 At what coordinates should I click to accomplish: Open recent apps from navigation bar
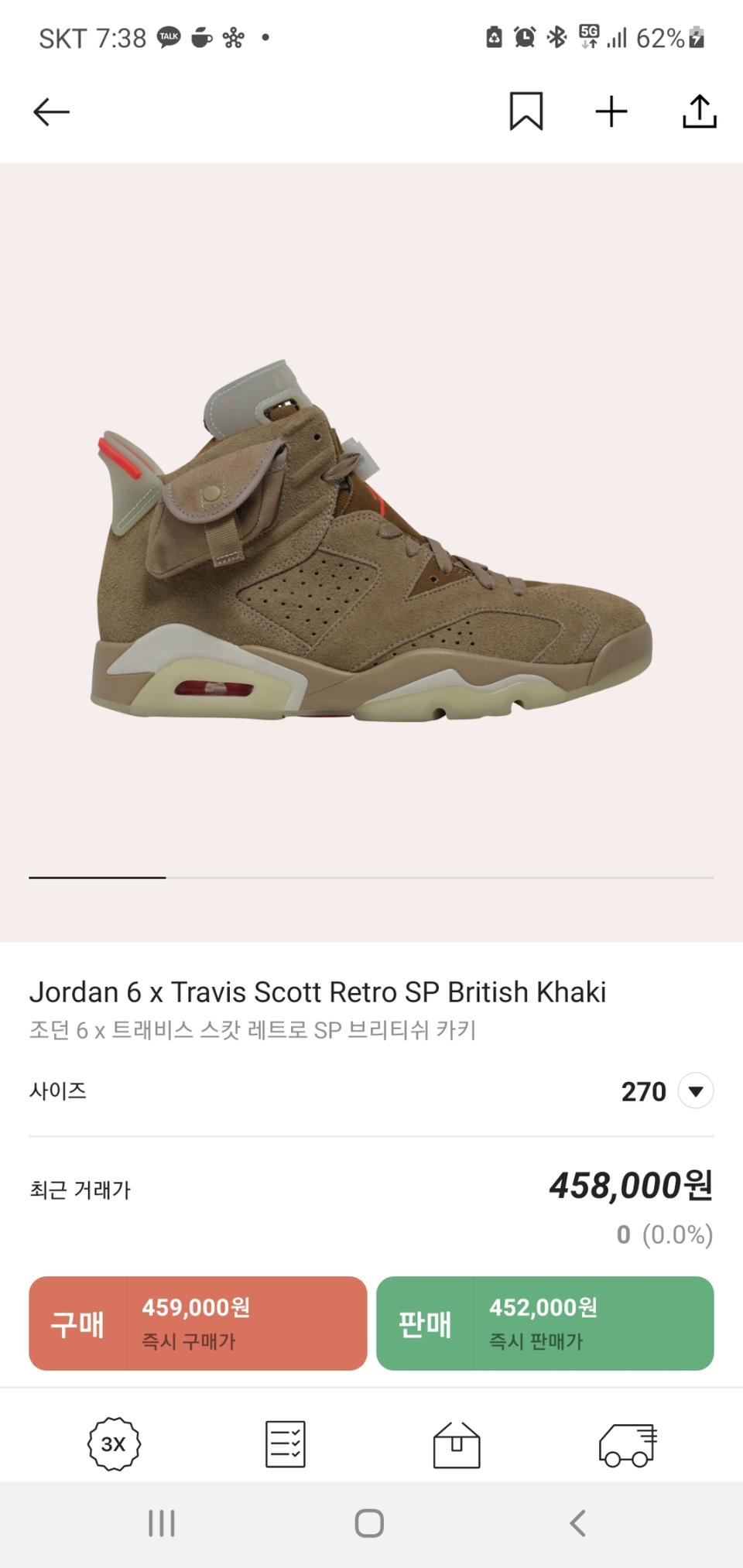click(162, 1523)
